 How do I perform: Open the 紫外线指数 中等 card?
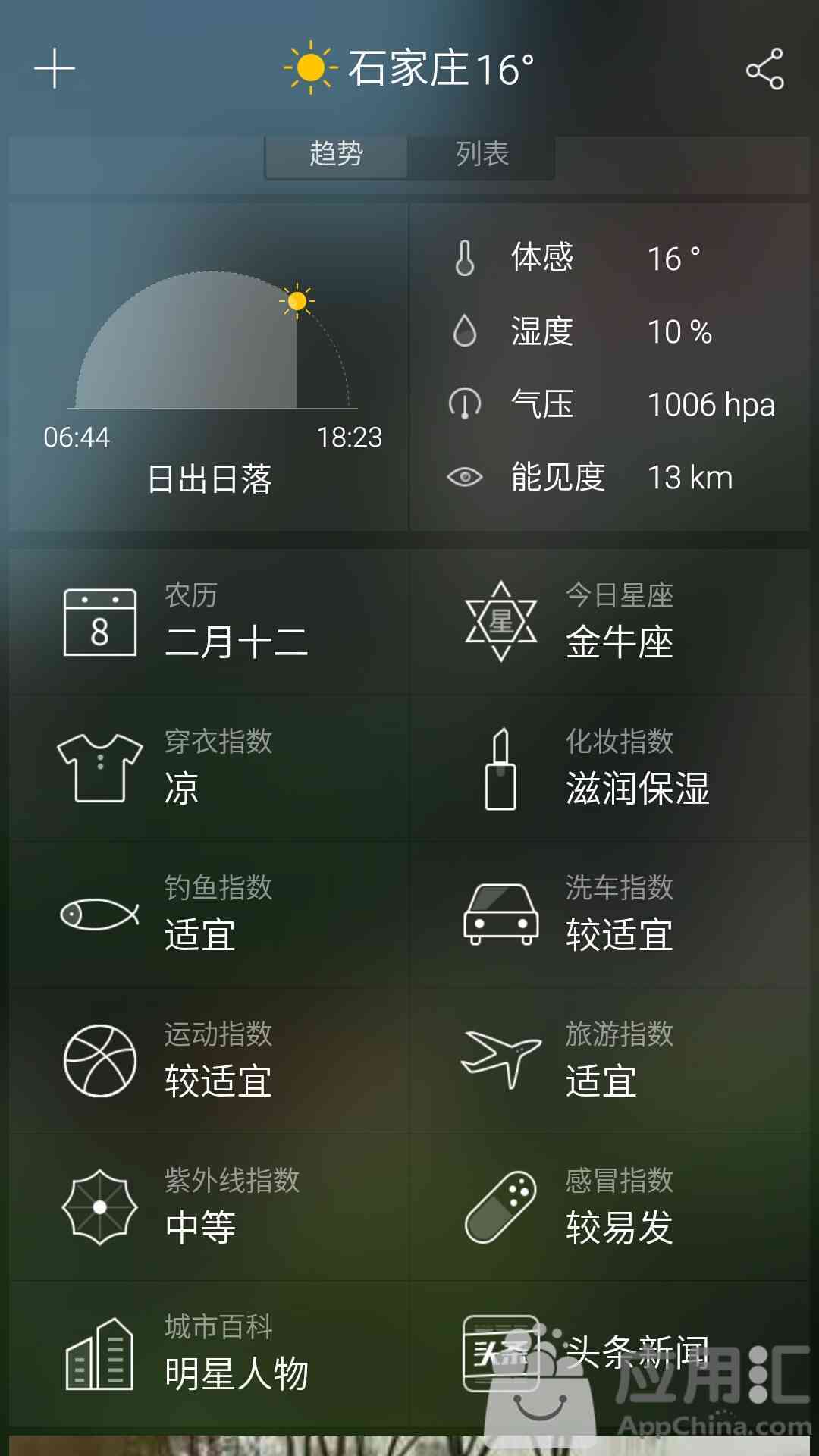click(209, 1207)
